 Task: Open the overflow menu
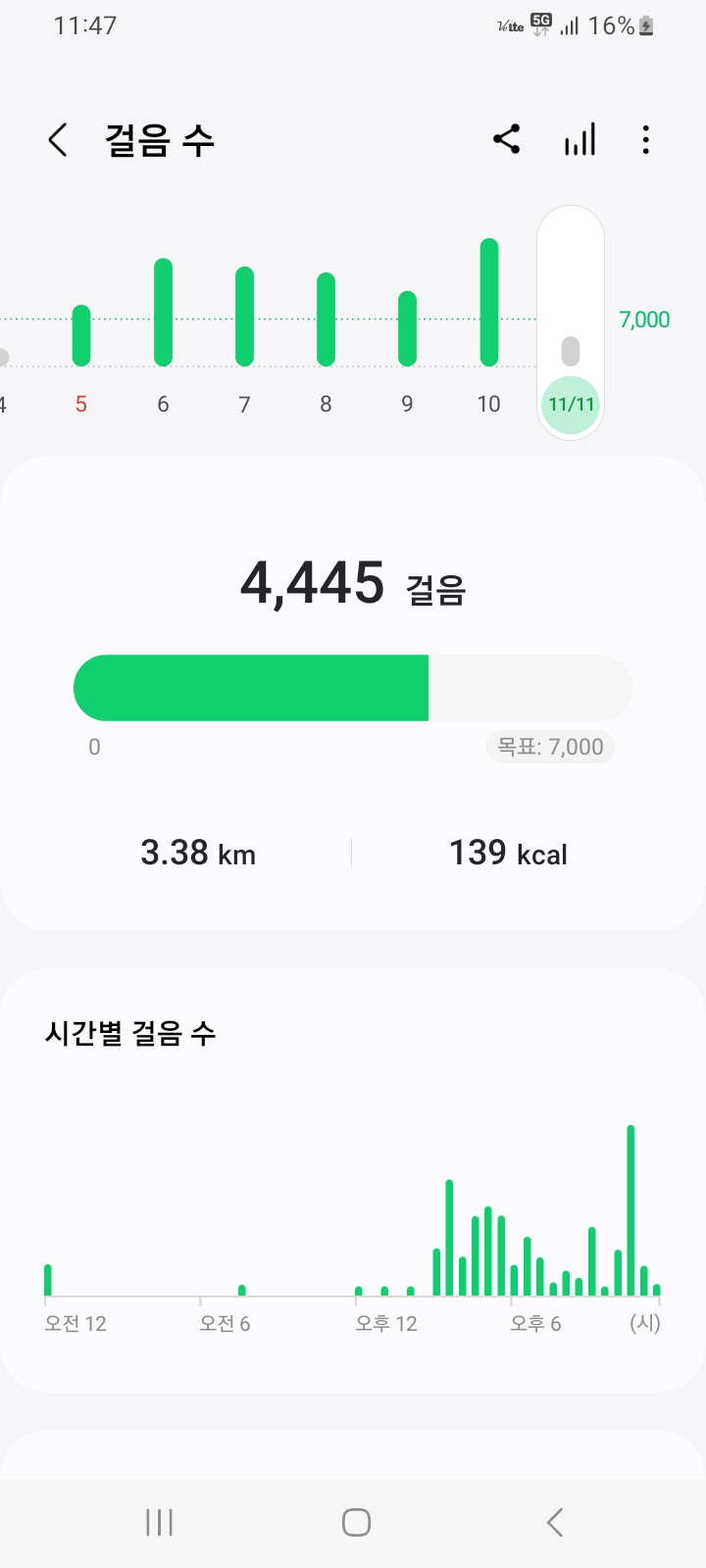point(645,140)
